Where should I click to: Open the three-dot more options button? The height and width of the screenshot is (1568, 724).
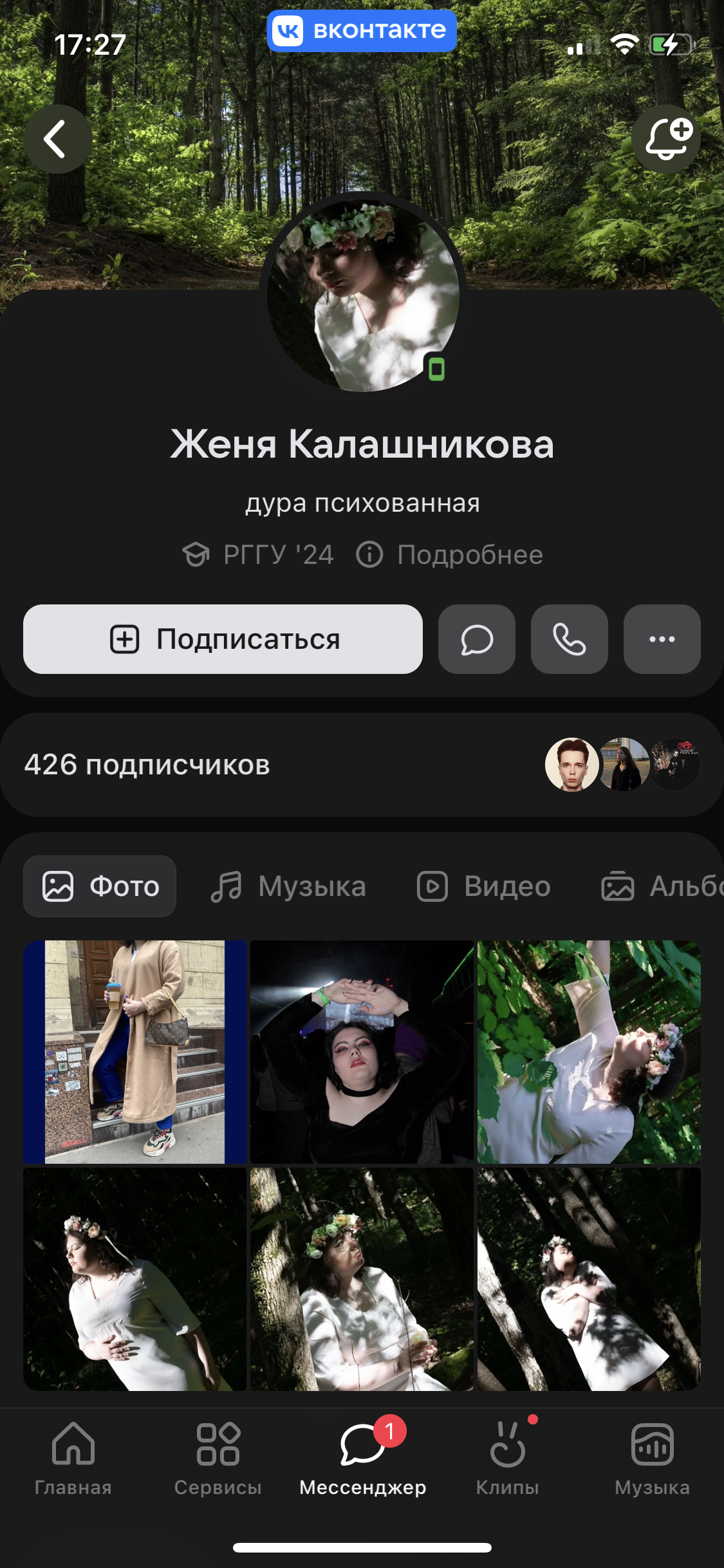click(x=662, y=639)
